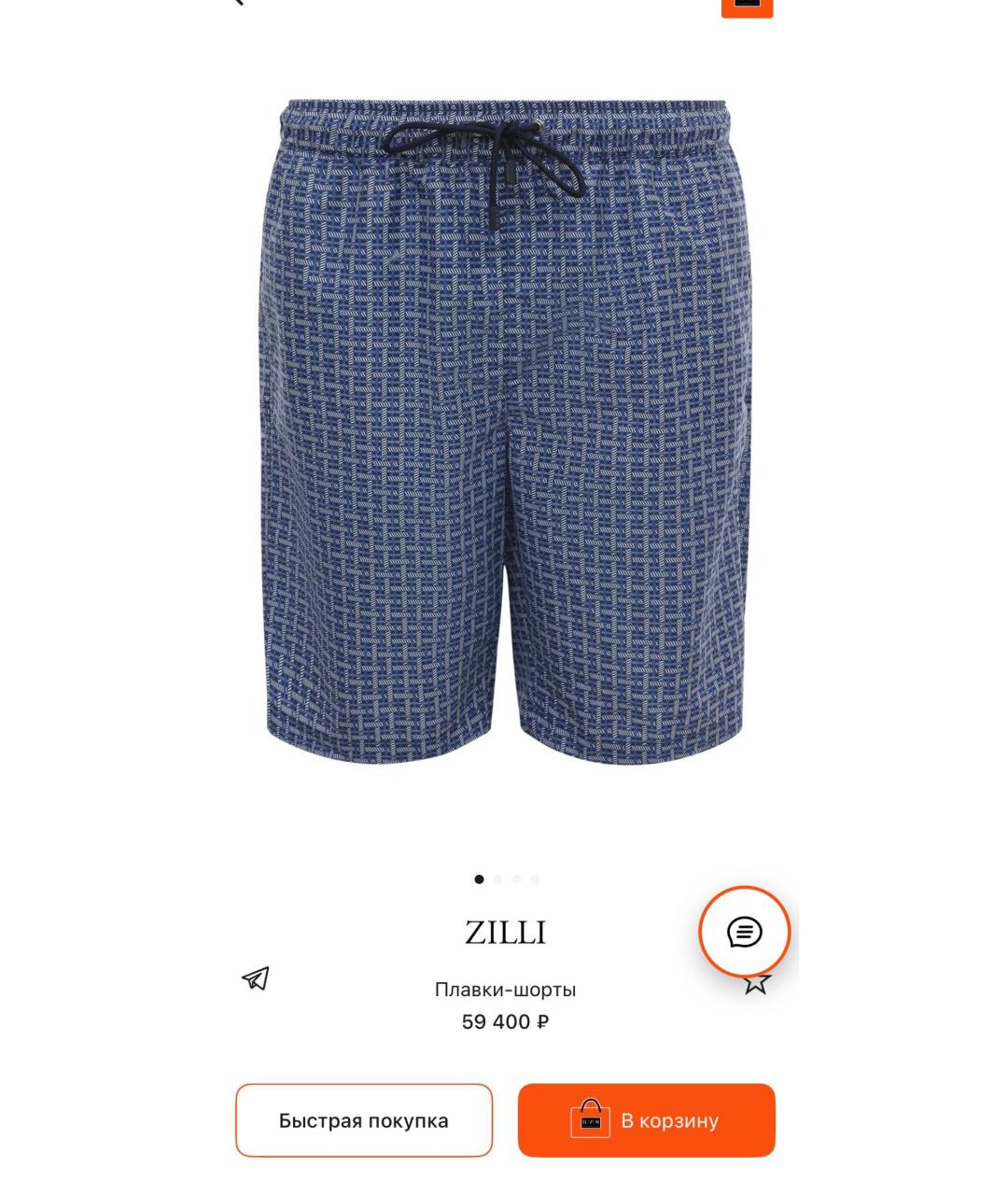The width and height of the screenshot is (1008, 1195).
Task: Open the chat support bubble
Action: click(x=744, y=932)
